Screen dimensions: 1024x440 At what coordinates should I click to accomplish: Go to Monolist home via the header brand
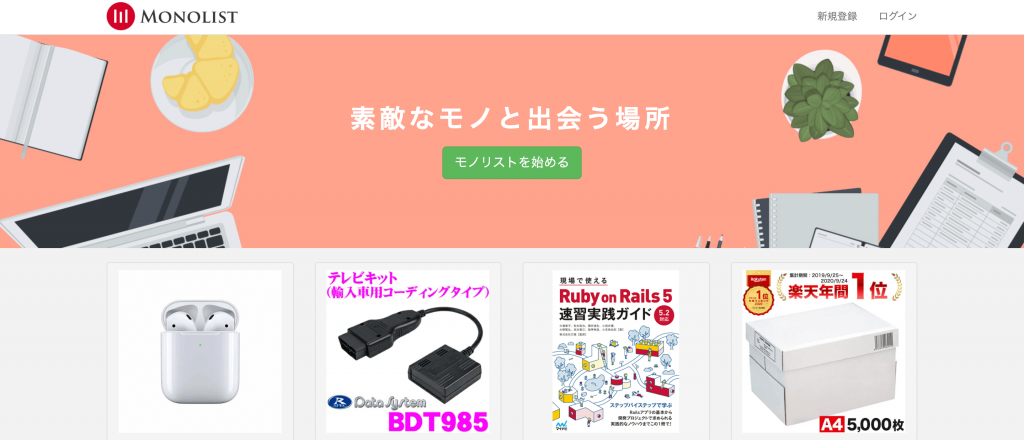pyautogui.click(x=173, y=16)
